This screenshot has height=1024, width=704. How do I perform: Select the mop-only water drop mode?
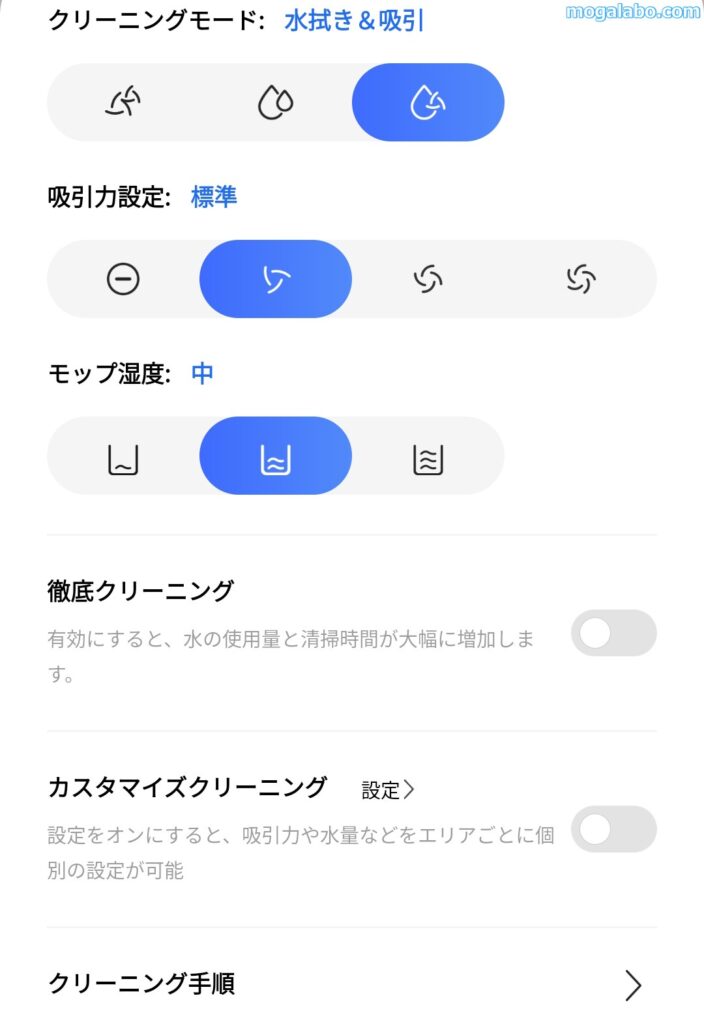click(x=276, y=102)
